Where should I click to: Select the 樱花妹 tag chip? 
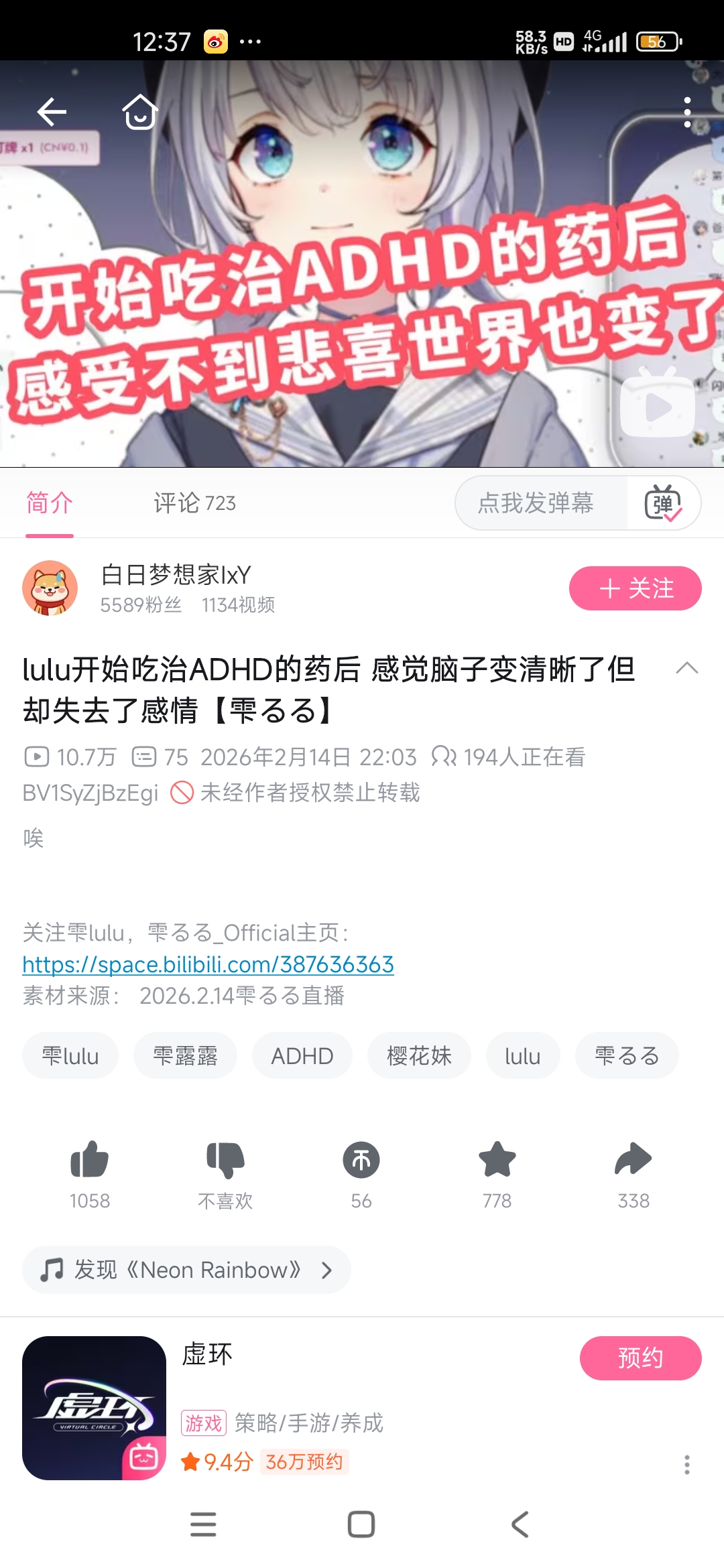coord(419,1055)
